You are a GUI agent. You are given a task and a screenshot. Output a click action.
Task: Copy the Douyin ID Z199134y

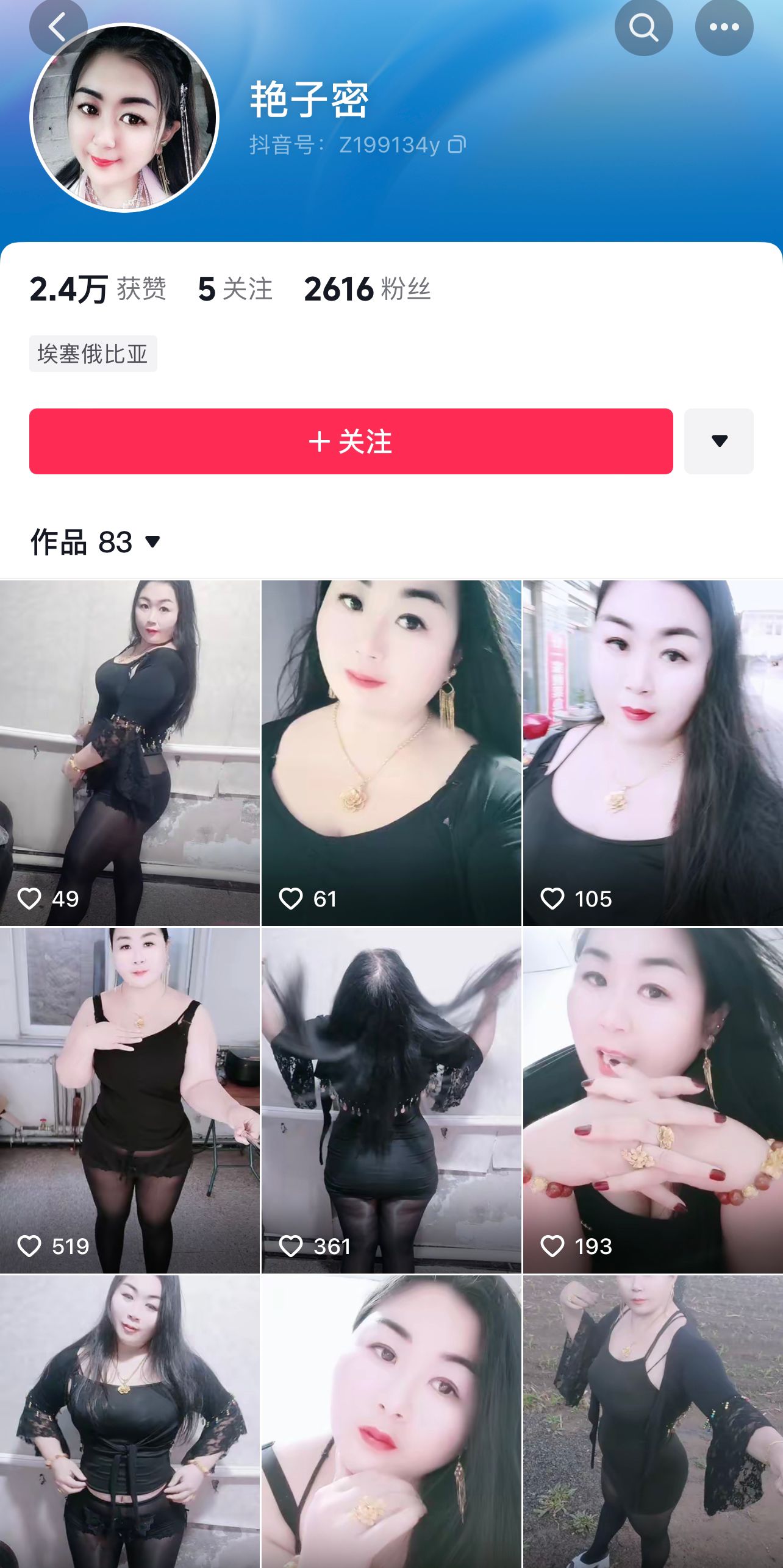[457, 145]
